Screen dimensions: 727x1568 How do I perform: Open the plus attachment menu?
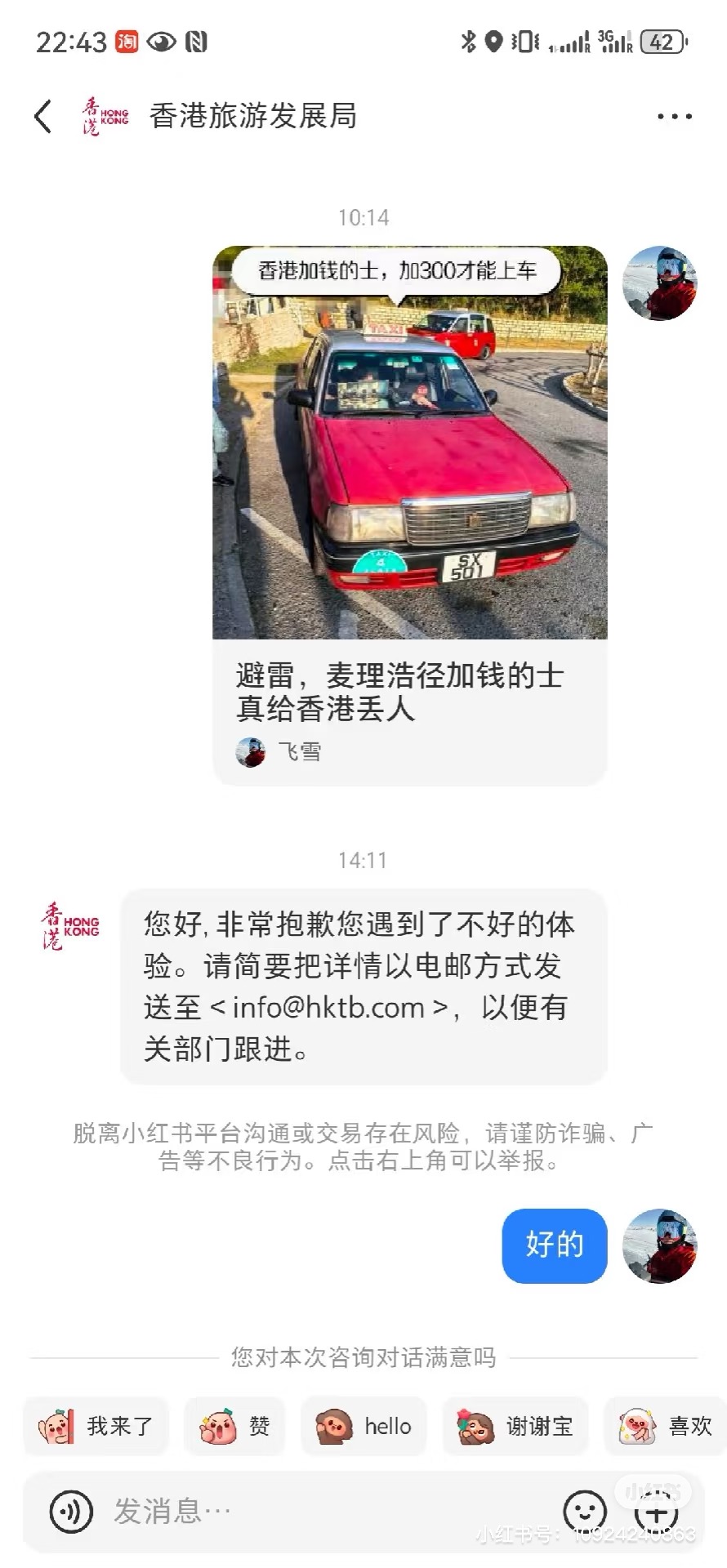click(658, 1512)
